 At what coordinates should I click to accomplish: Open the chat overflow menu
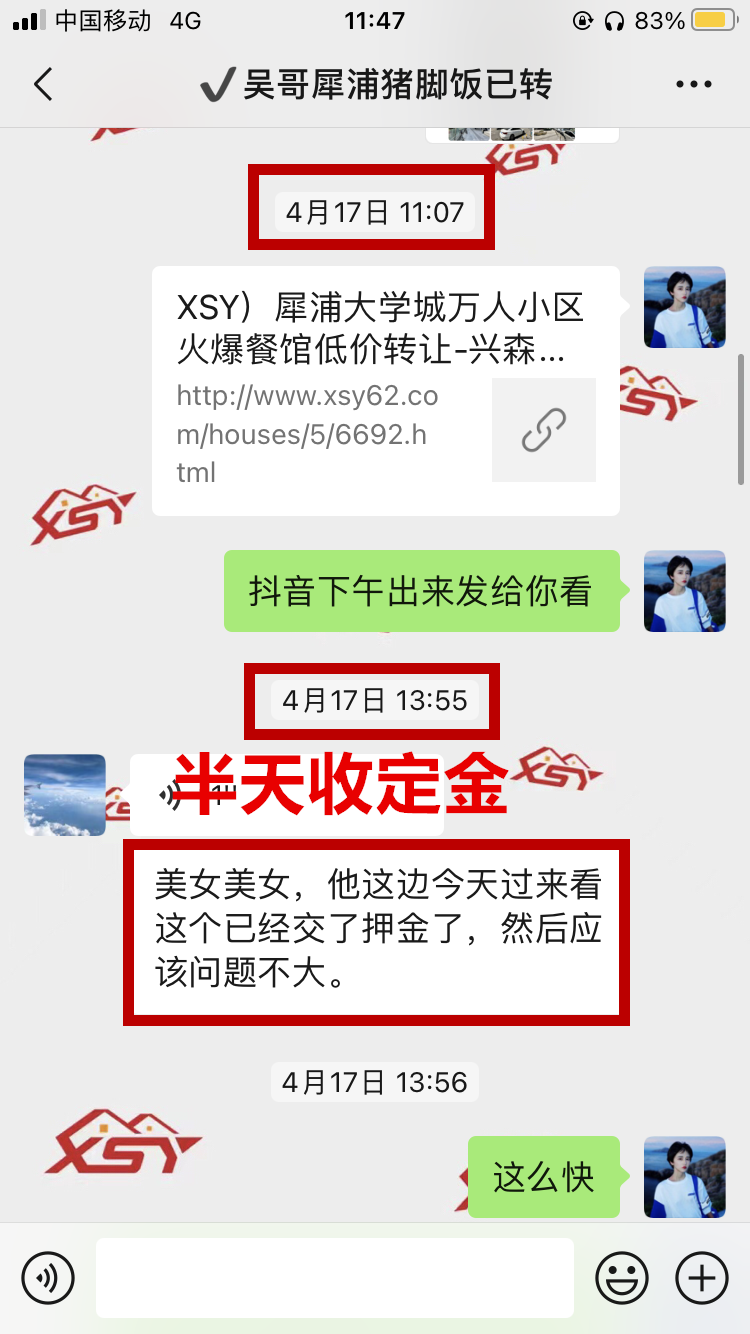(693, 85)
